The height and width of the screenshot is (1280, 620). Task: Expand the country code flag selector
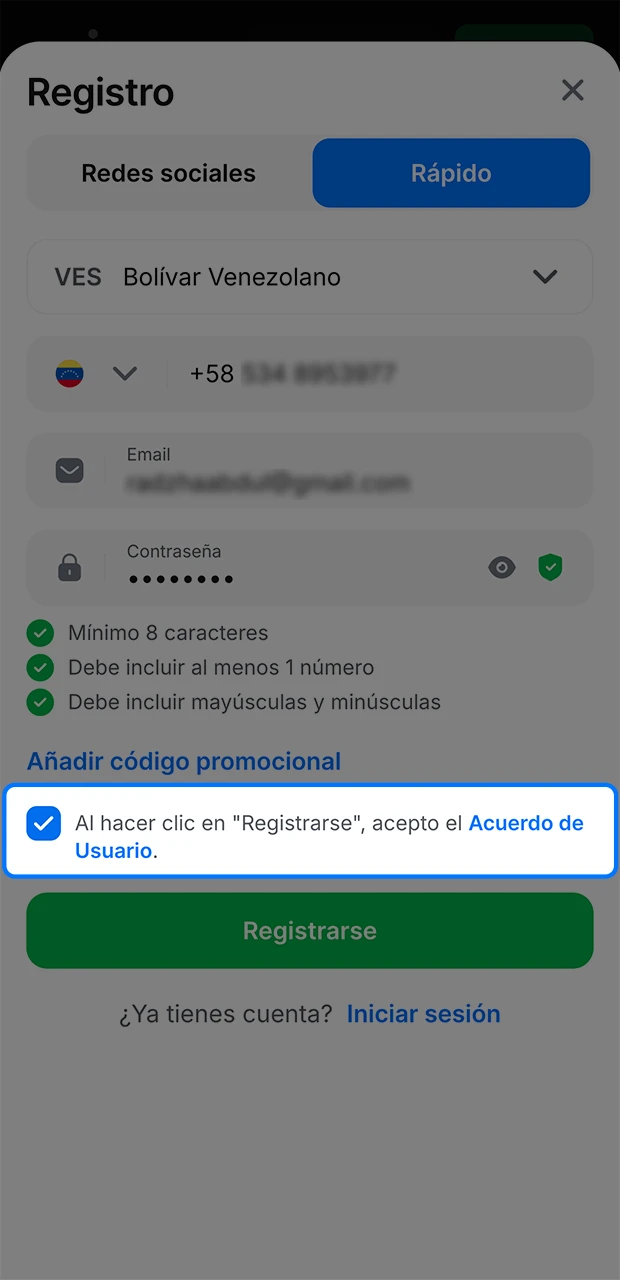pos(96,374)
